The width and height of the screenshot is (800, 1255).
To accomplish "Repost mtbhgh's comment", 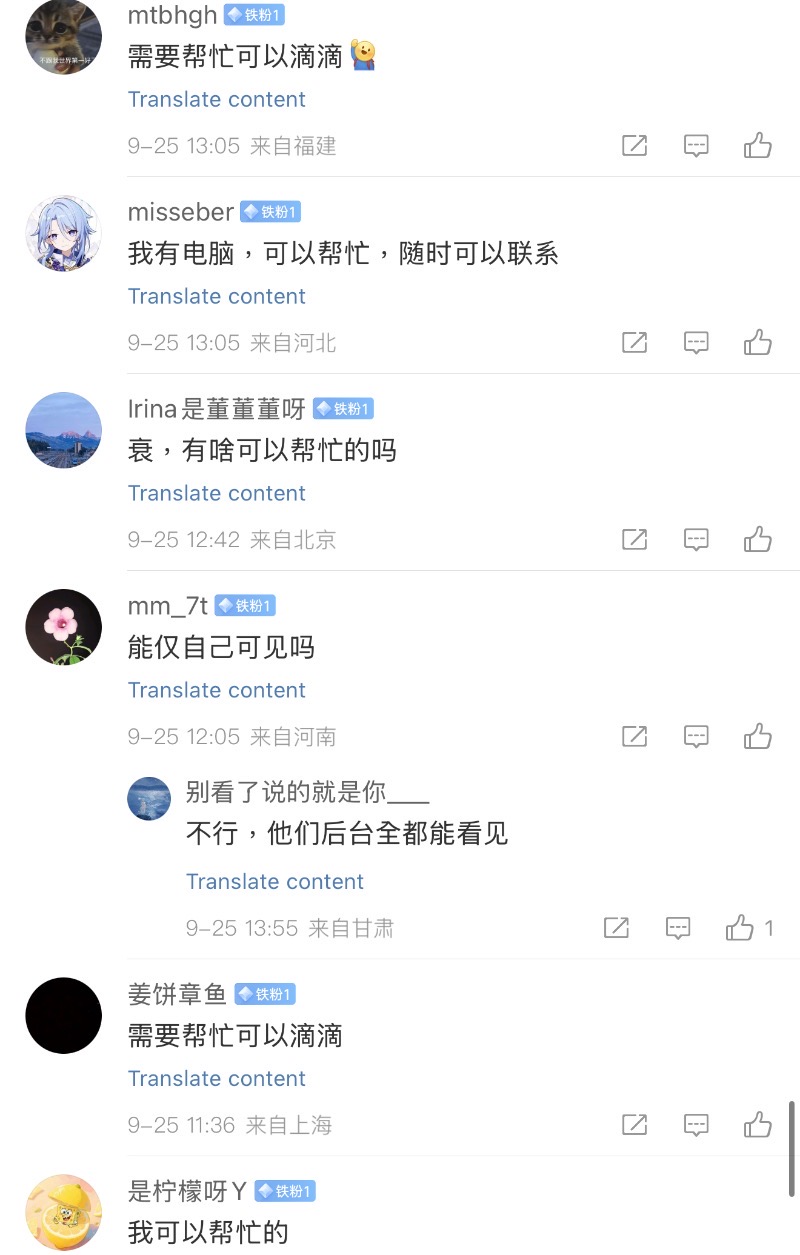I will pos(635,146).
